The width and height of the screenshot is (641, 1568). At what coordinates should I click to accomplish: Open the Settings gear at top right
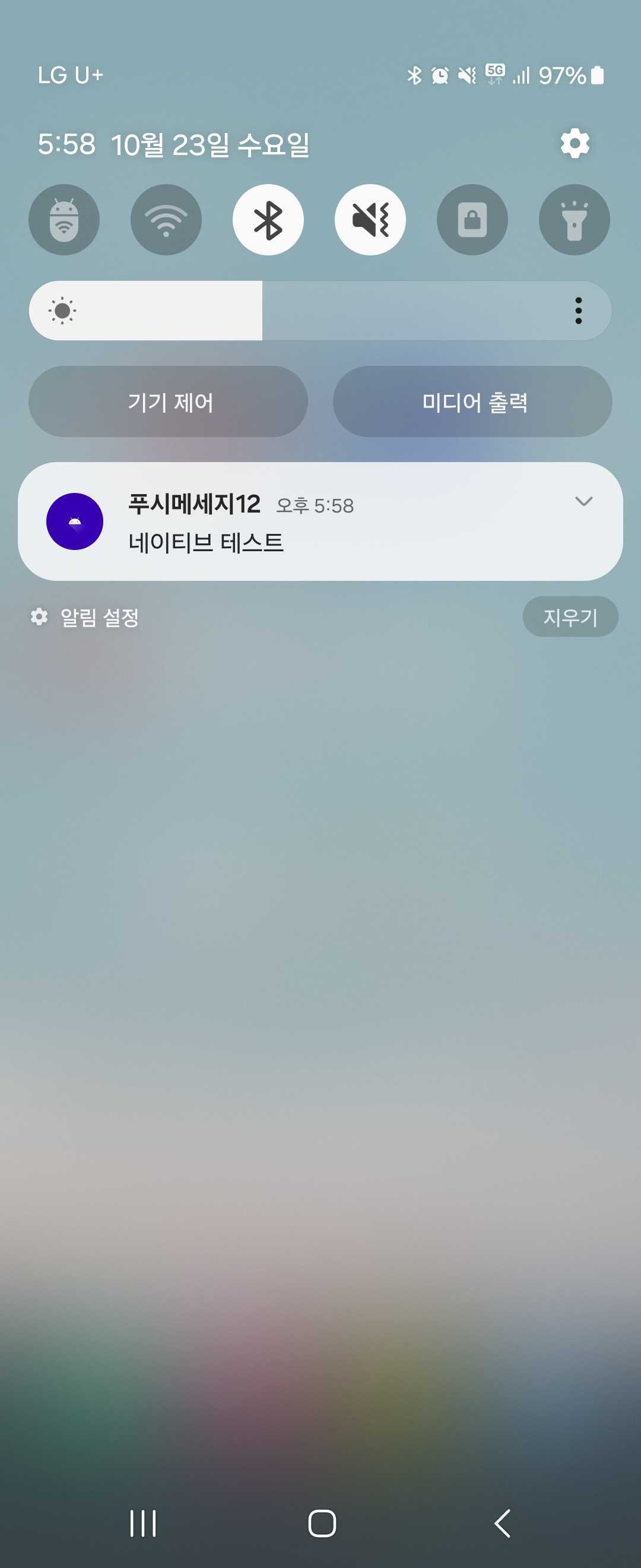click(574, 143)
